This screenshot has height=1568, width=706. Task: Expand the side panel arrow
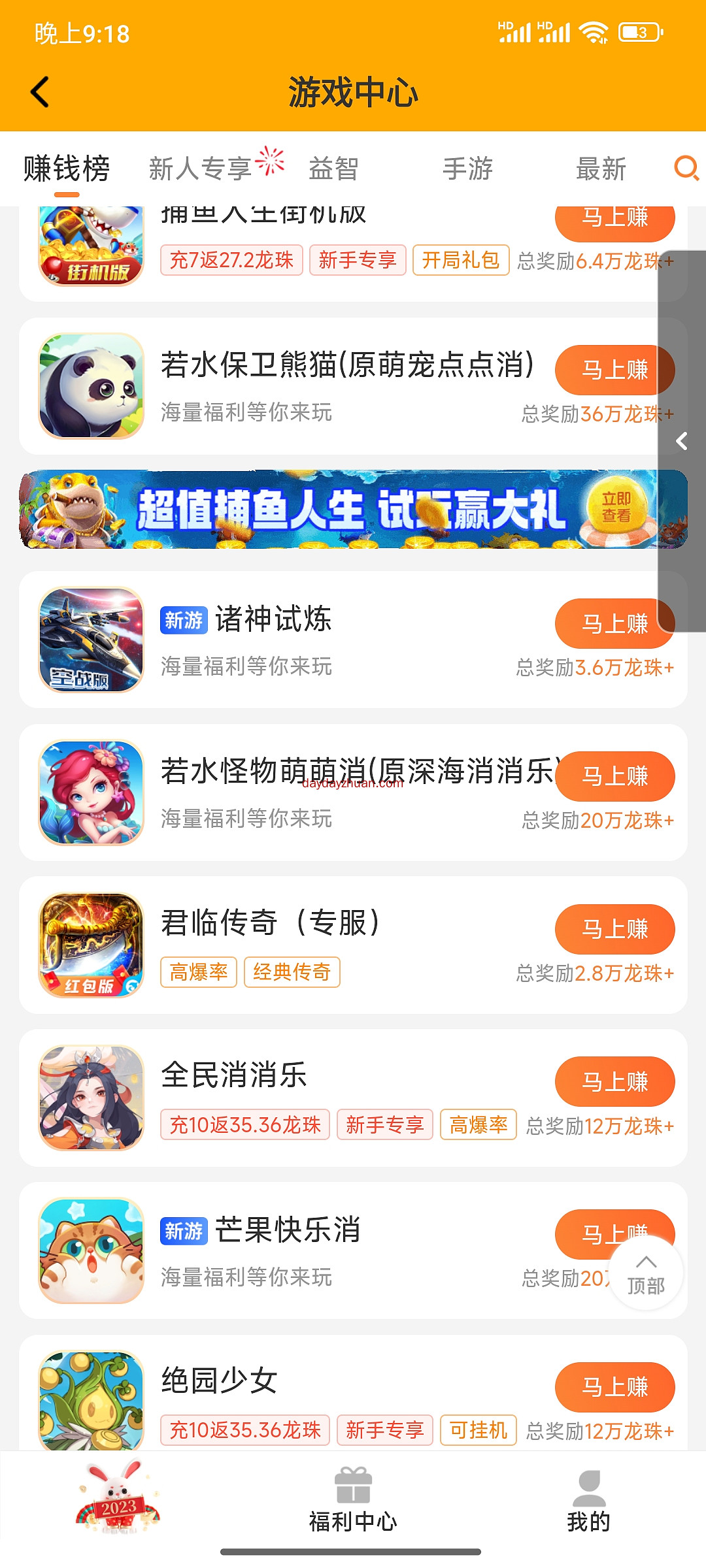[682, 442]
